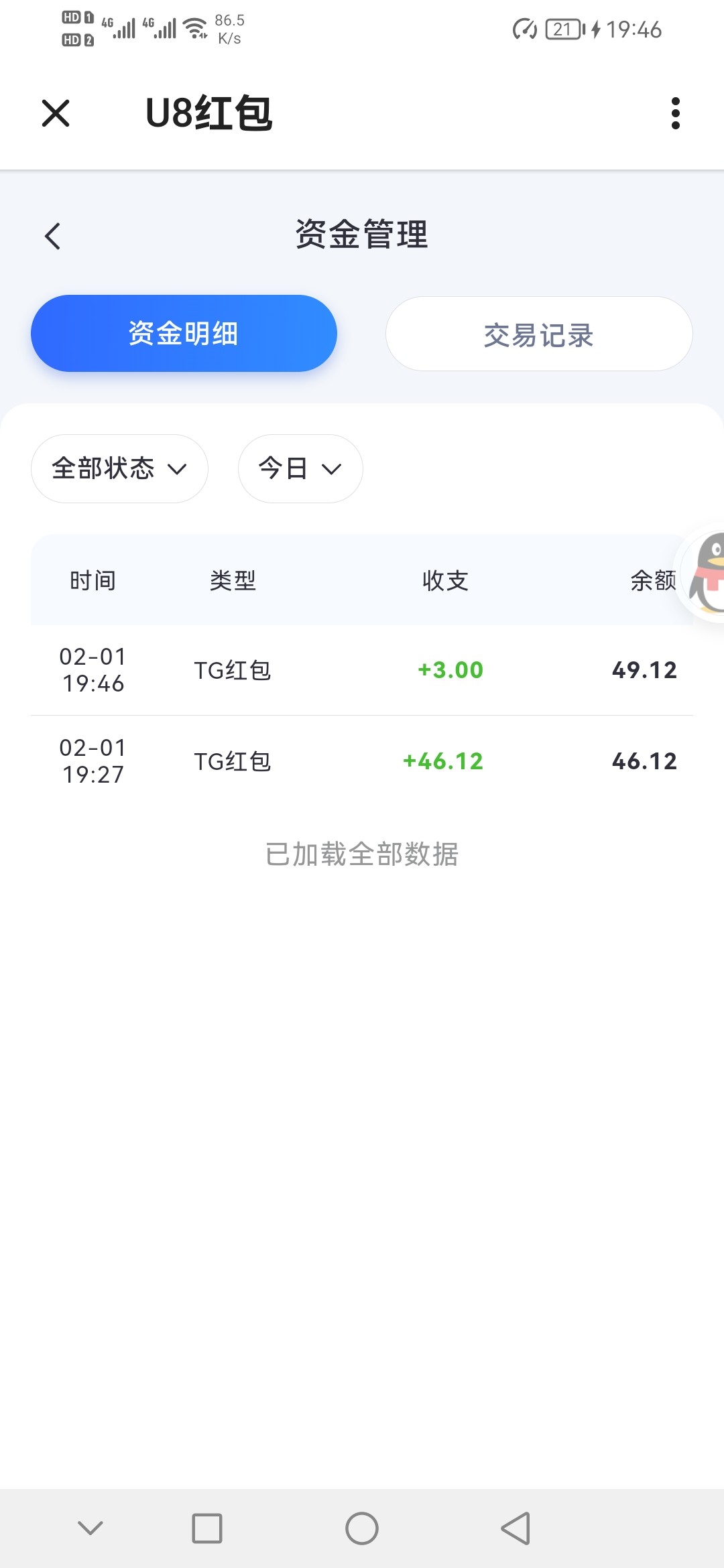The image size is (724, 1568).
Task: Open the three-dot overflow menu
Action: click(x=675, y=113)
